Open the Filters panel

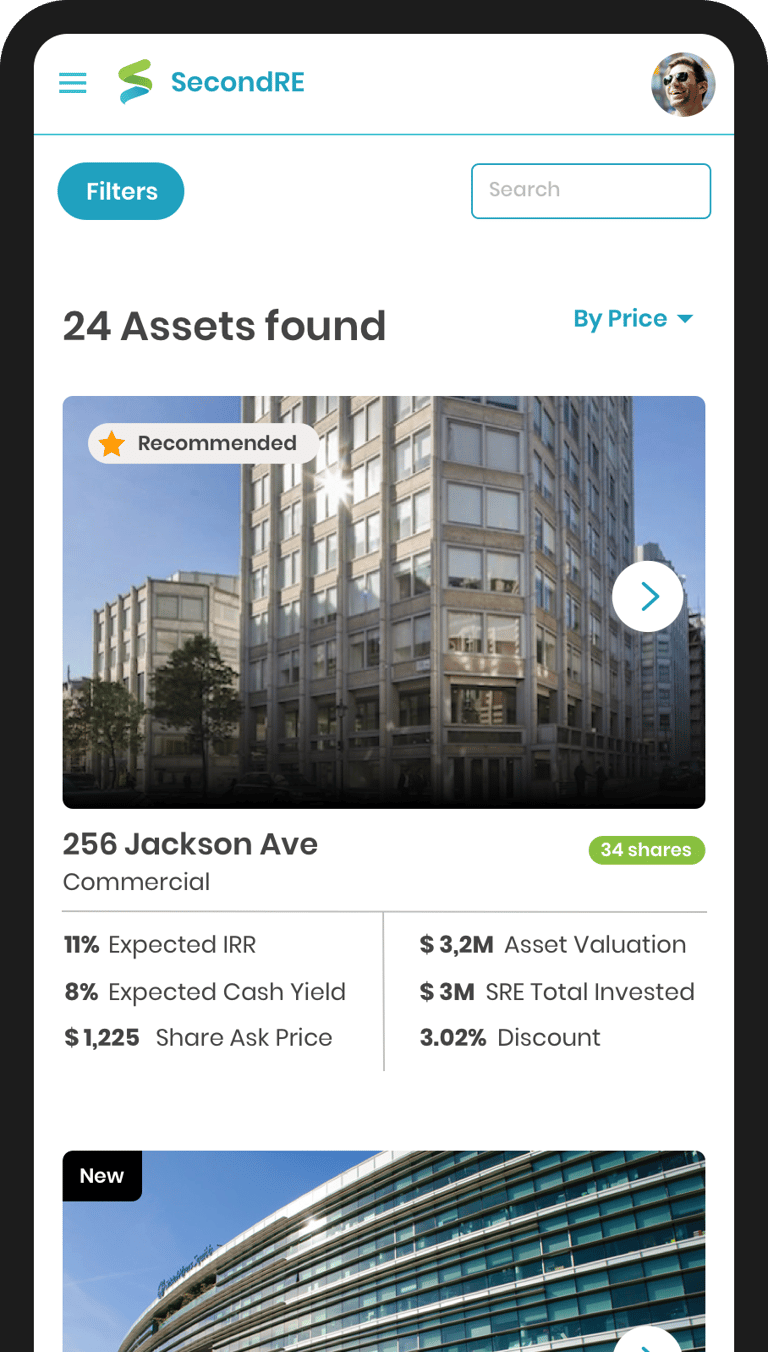(121, 191)
